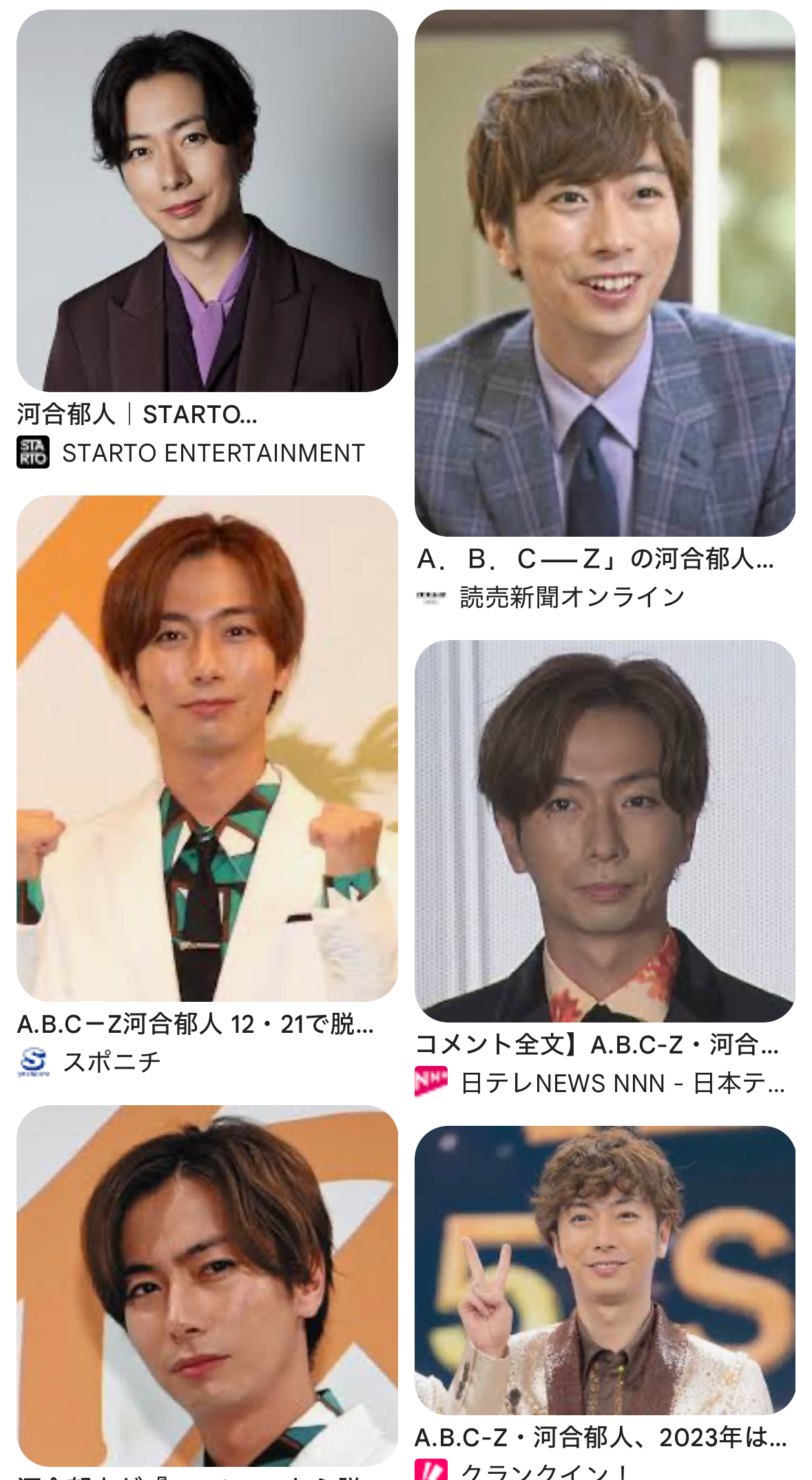812x1480 pixels.
Task: Open the STARTO ENTERTAINMENT image result
Action: click(x=207, y=201)
